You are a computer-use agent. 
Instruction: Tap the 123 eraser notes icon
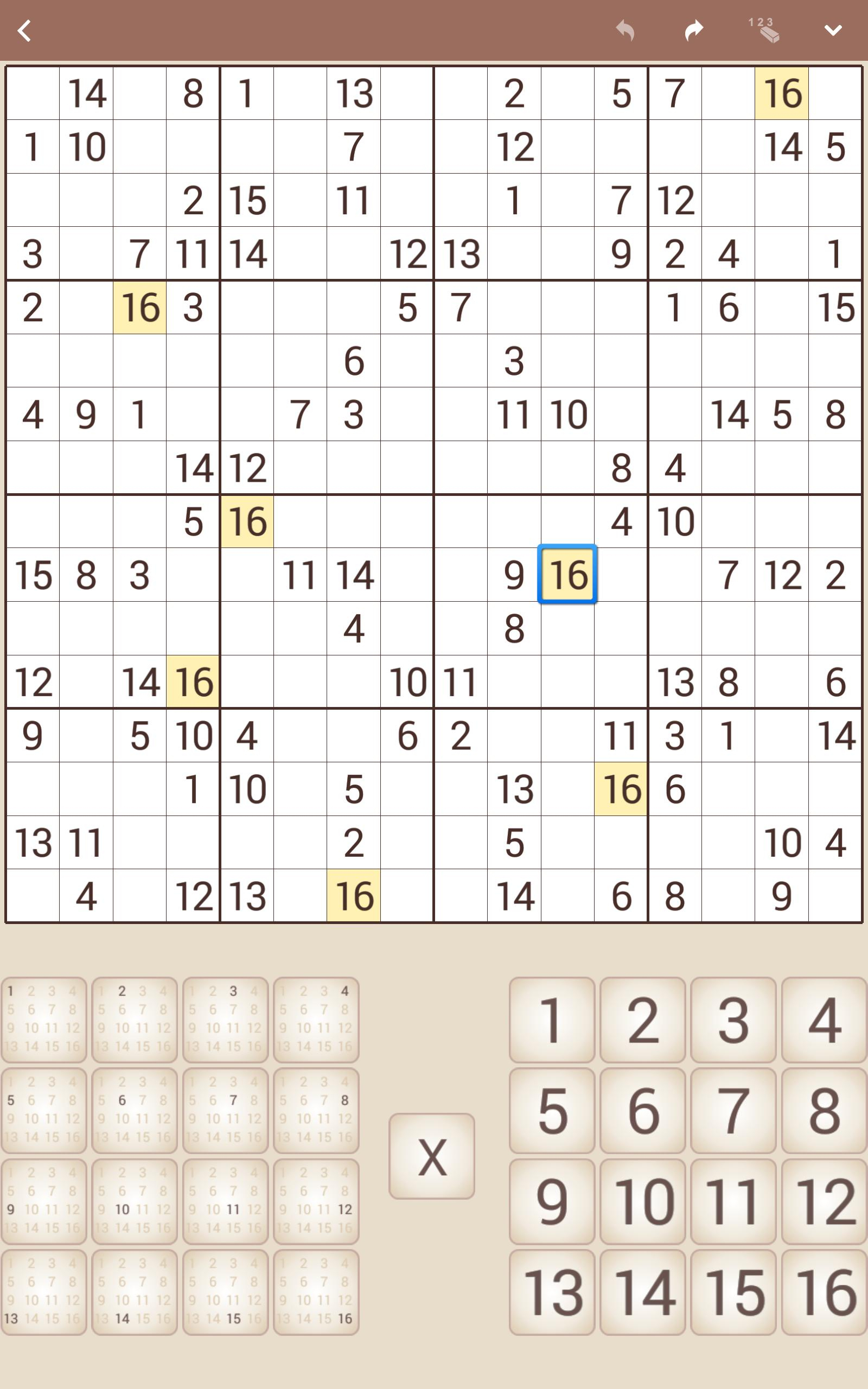click(764, 30)
